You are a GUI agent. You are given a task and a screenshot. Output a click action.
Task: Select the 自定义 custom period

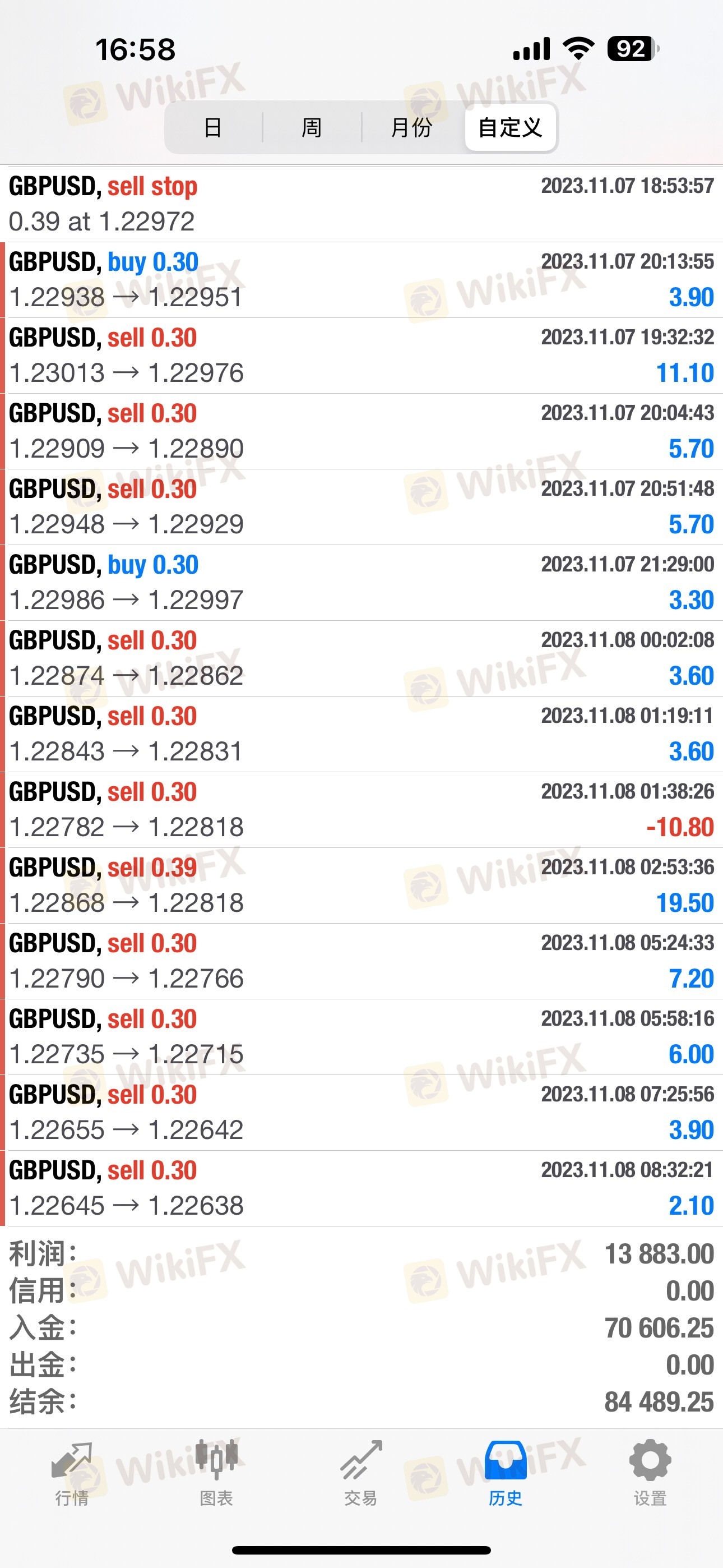click(510, 127)
